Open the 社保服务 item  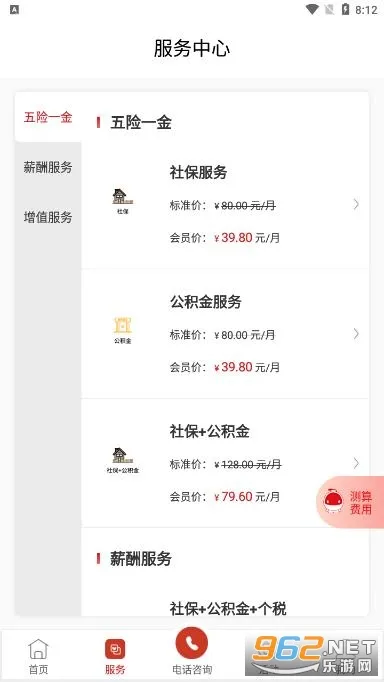[225, 204]
